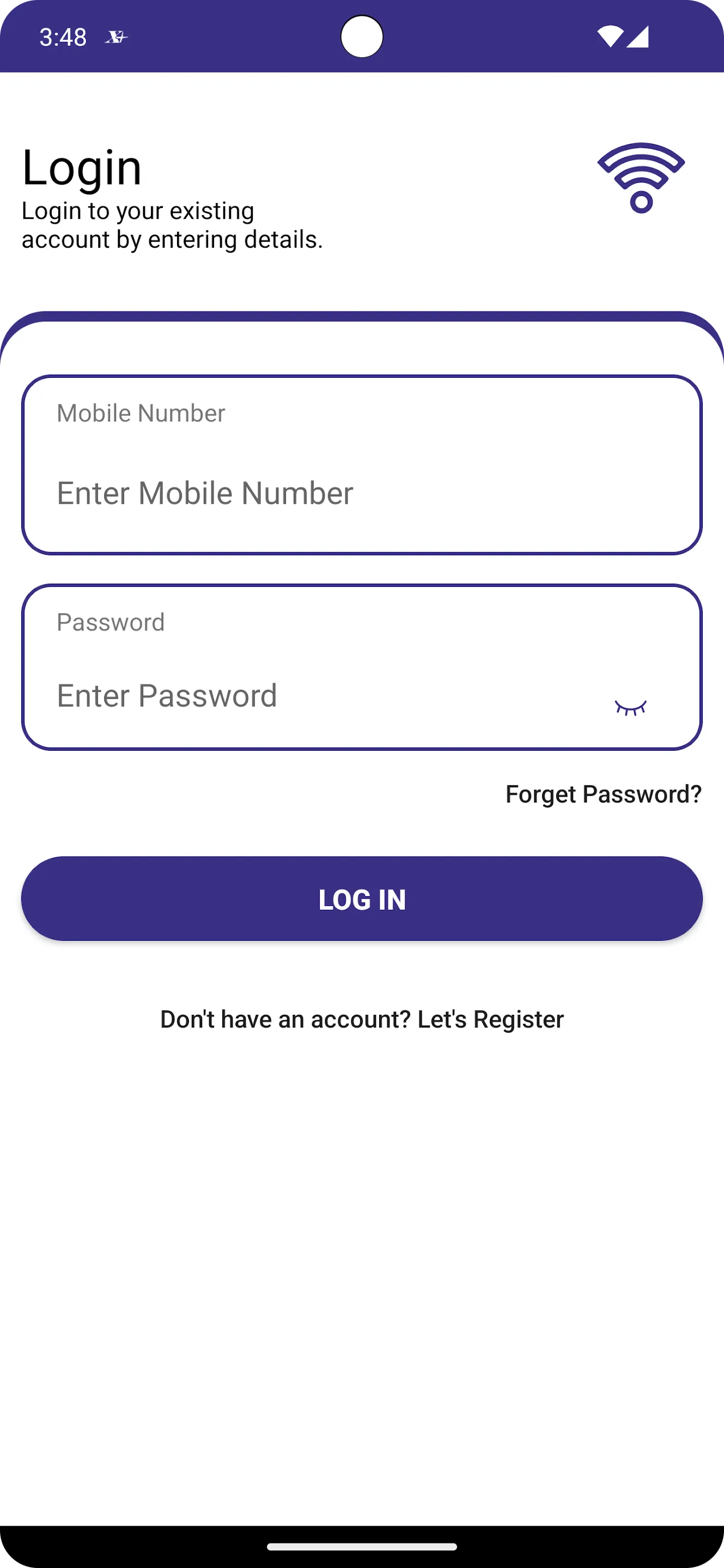Click the mobile network signal icon
The height and width of the screenshot is (1568, 724).
pos(637,38)
